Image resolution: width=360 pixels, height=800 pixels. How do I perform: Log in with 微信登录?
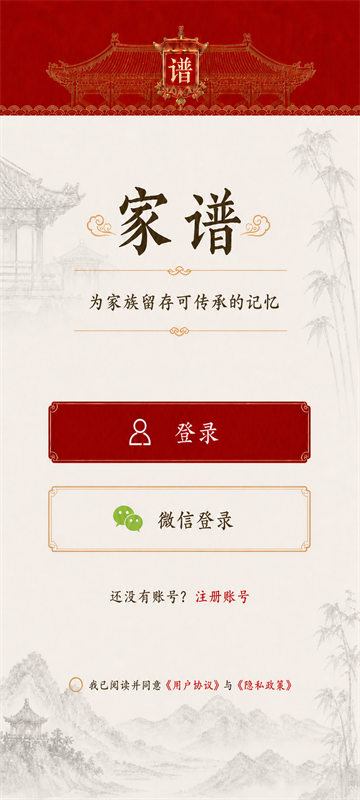pyautogui.click(x=179, y=519)
